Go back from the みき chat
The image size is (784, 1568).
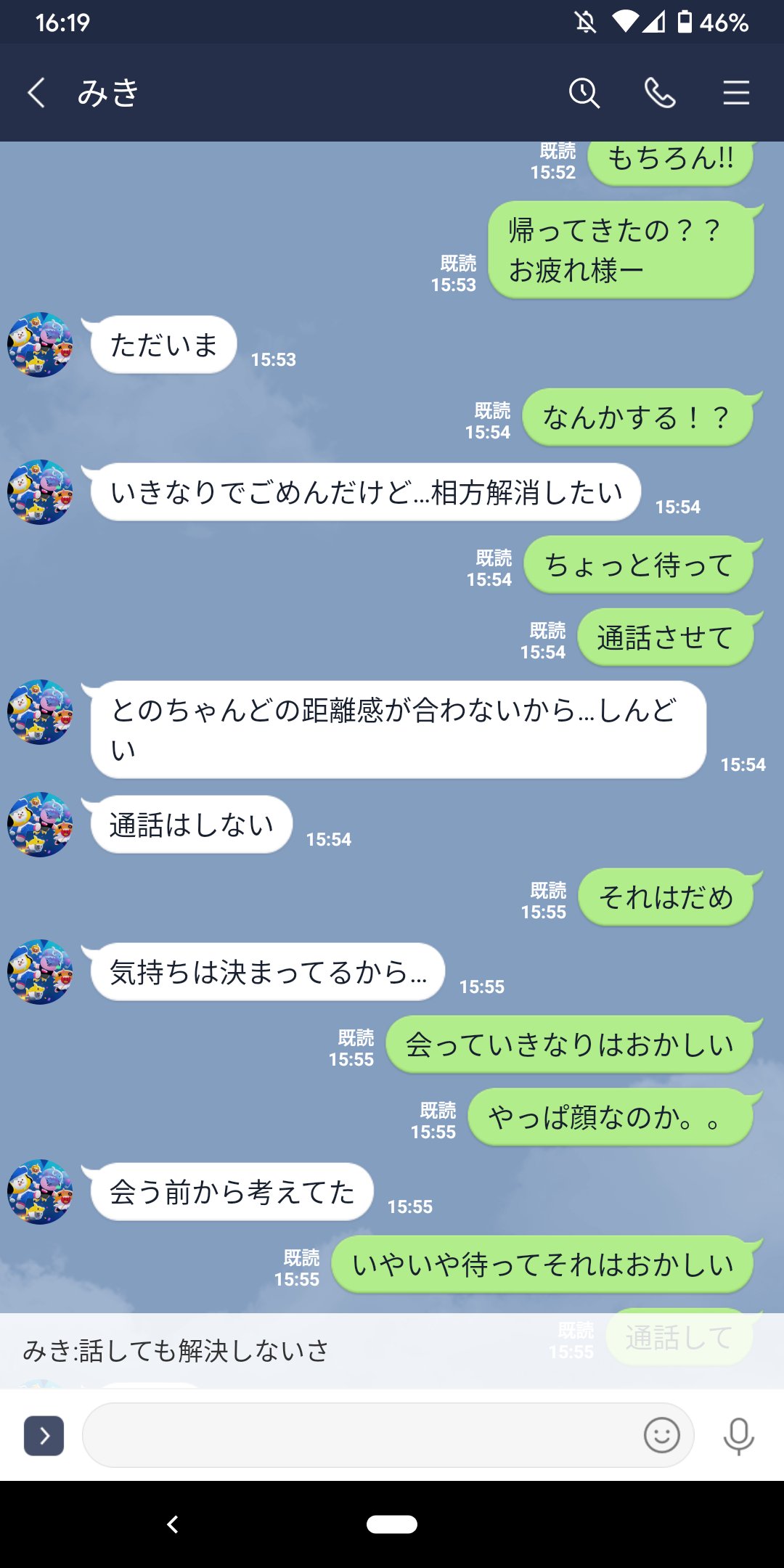(x=36, y=93)
